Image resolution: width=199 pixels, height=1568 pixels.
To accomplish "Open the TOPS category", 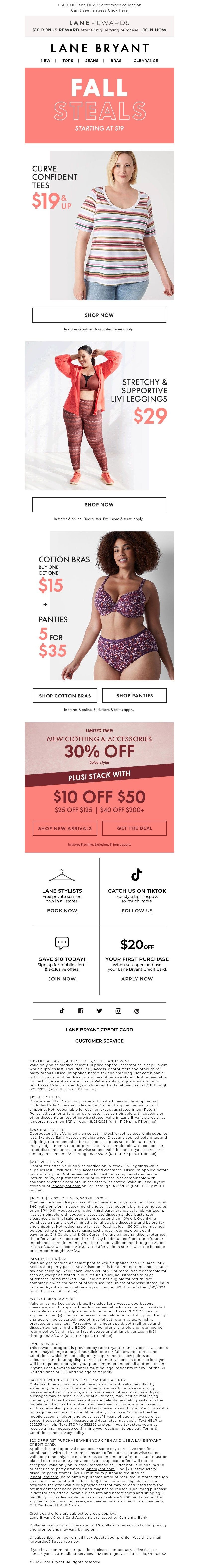I will 68,61.
